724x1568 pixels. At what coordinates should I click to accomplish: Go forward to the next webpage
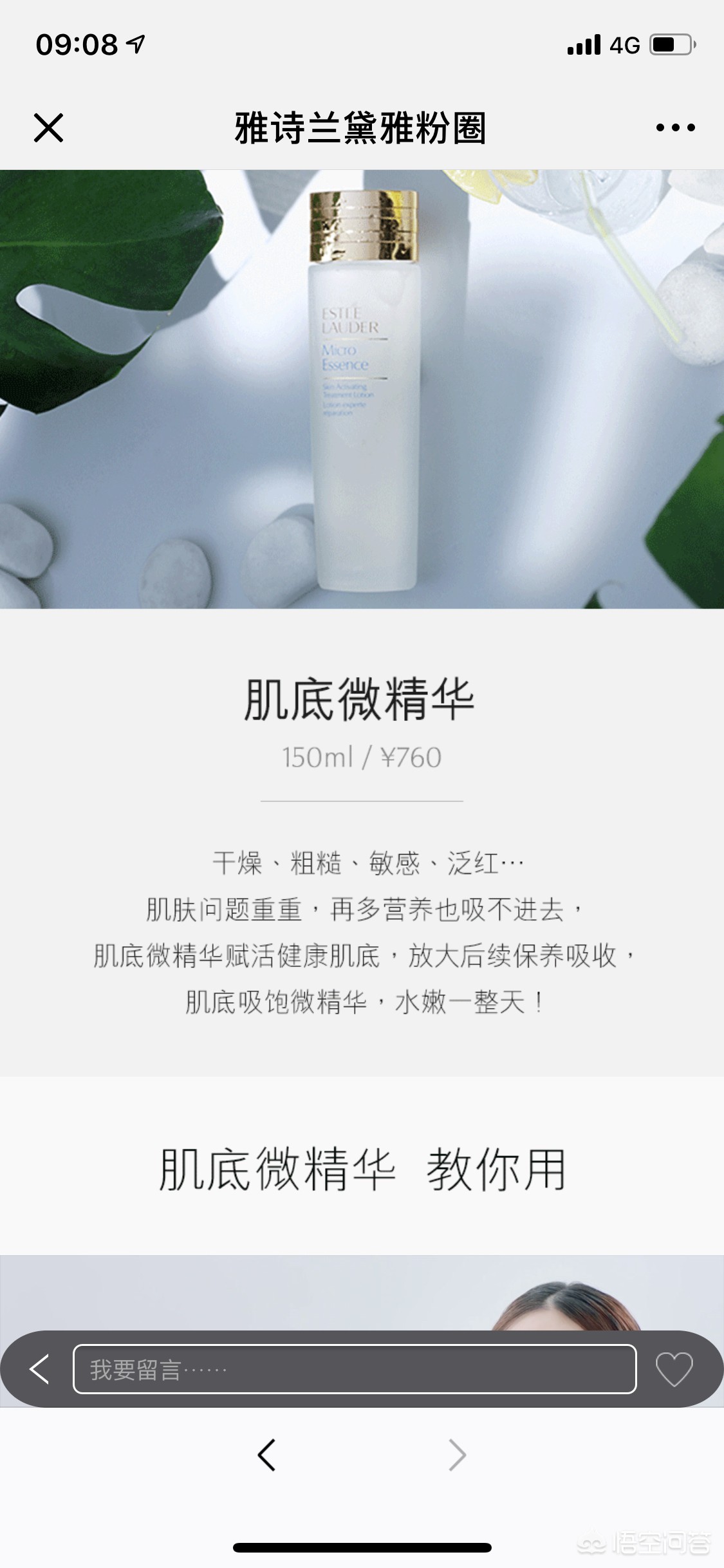(x=457, y=1455)
